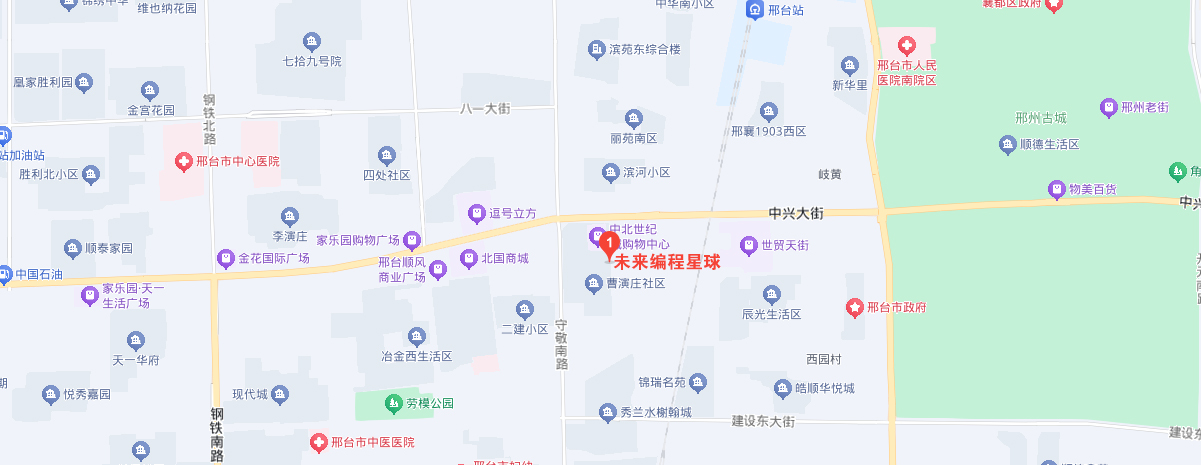This screenshot has width=1201, height=465.
Task: Open the 邢台市人民医院南院区 hospital point
Action: point(906,45)
